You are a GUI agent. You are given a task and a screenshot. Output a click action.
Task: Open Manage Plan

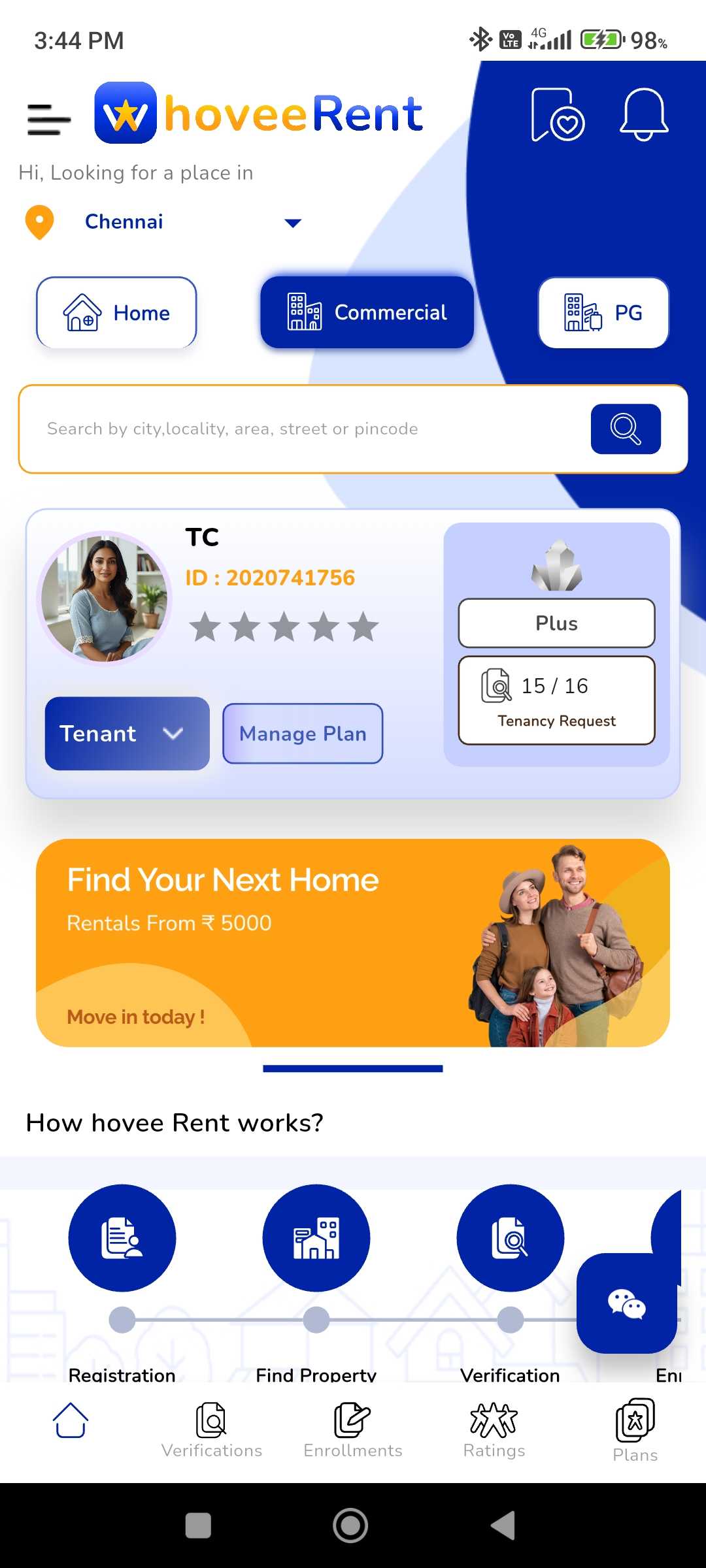pyautogui.click(x=303, y=733)
